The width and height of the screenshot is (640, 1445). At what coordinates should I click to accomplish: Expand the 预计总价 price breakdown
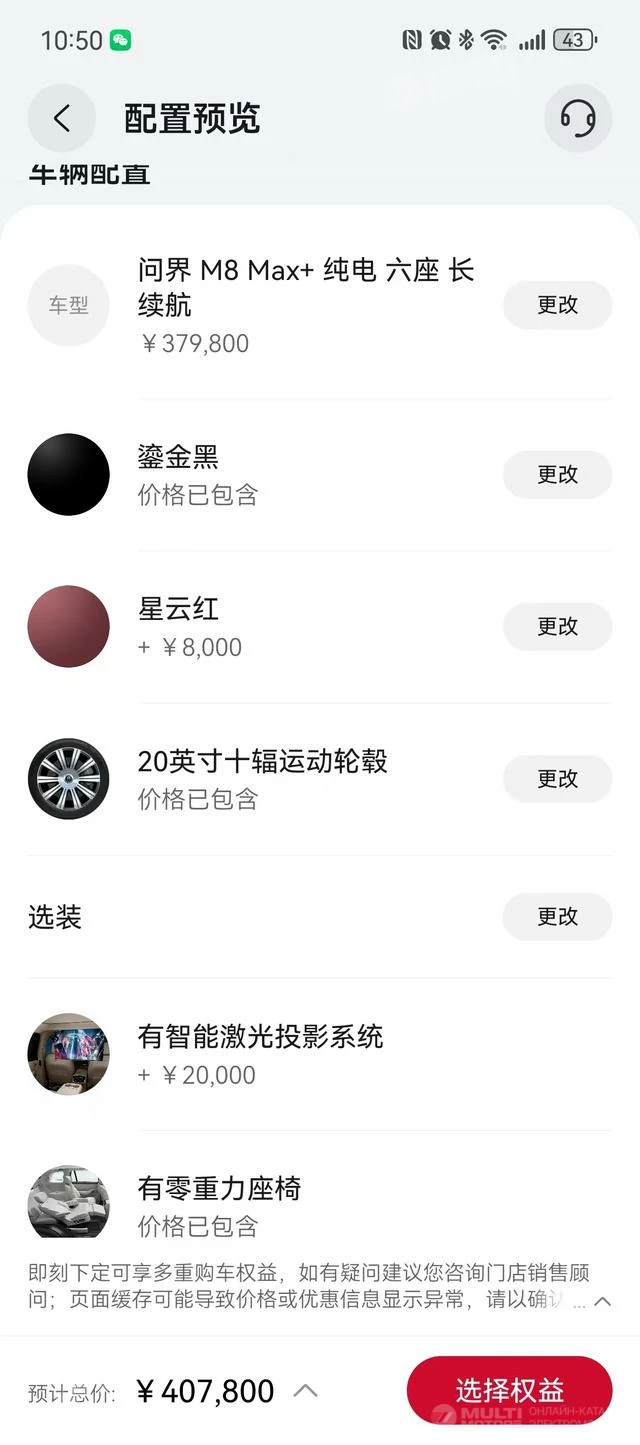306,1391
